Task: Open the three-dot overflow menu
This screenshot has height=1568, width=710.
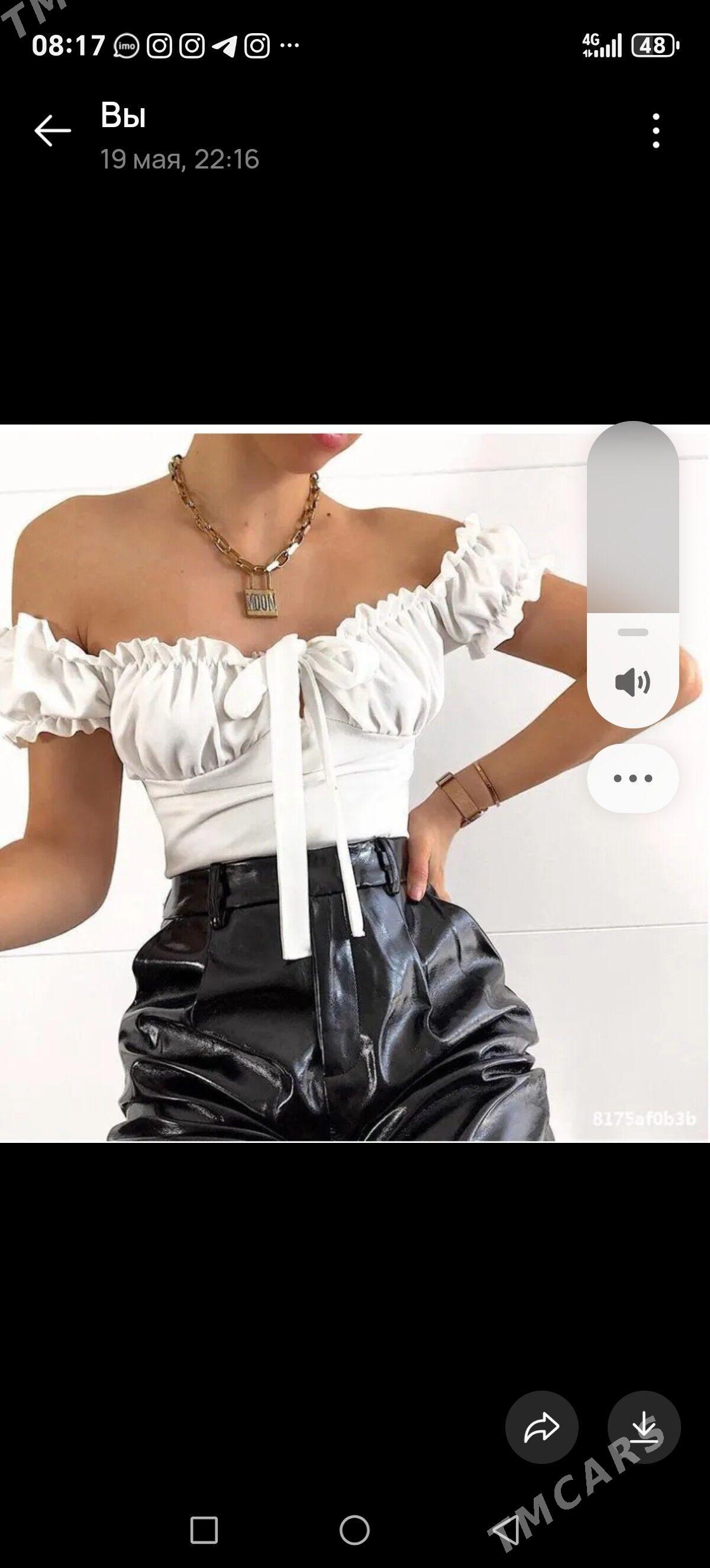Action: pos(656,130)
